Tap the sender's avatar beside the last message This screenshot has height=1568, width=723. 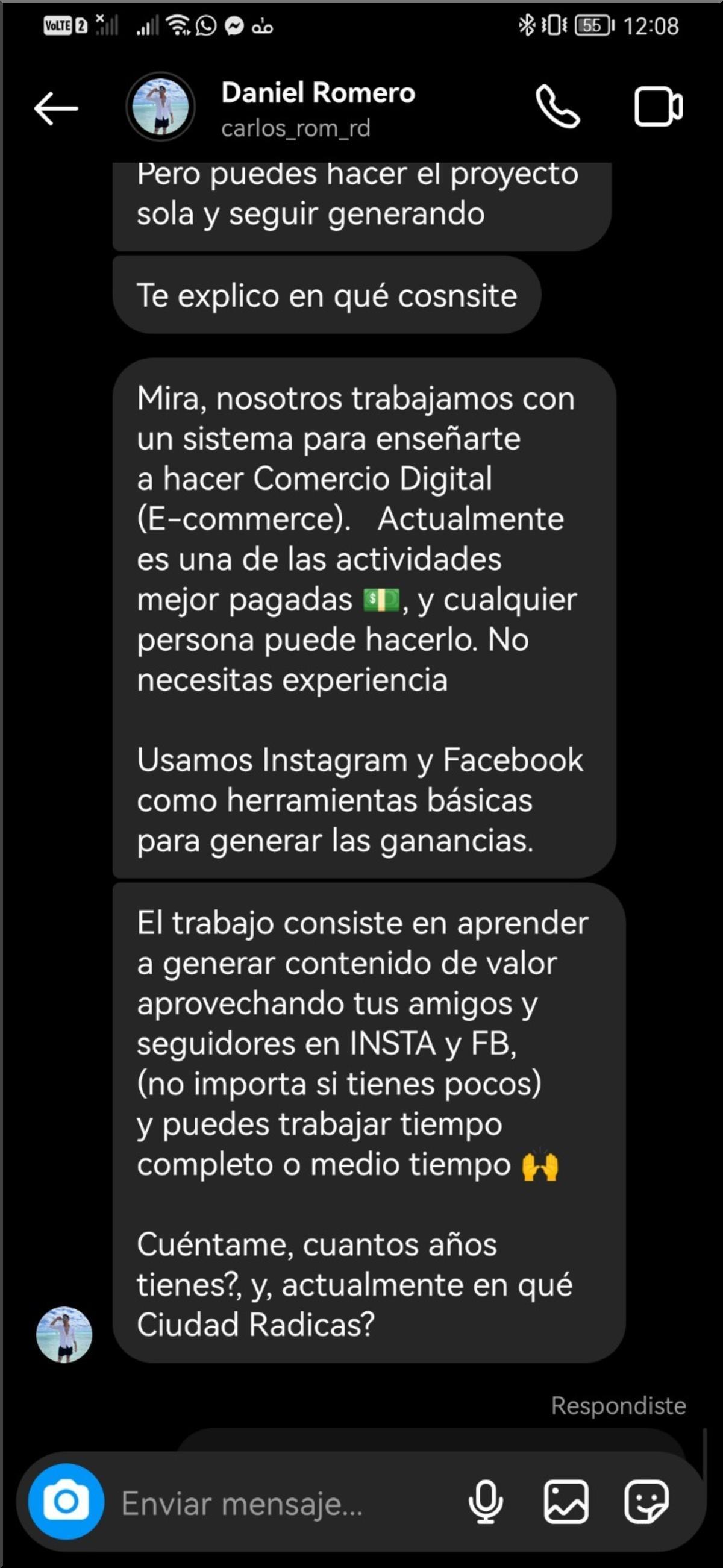(64, 1333)
